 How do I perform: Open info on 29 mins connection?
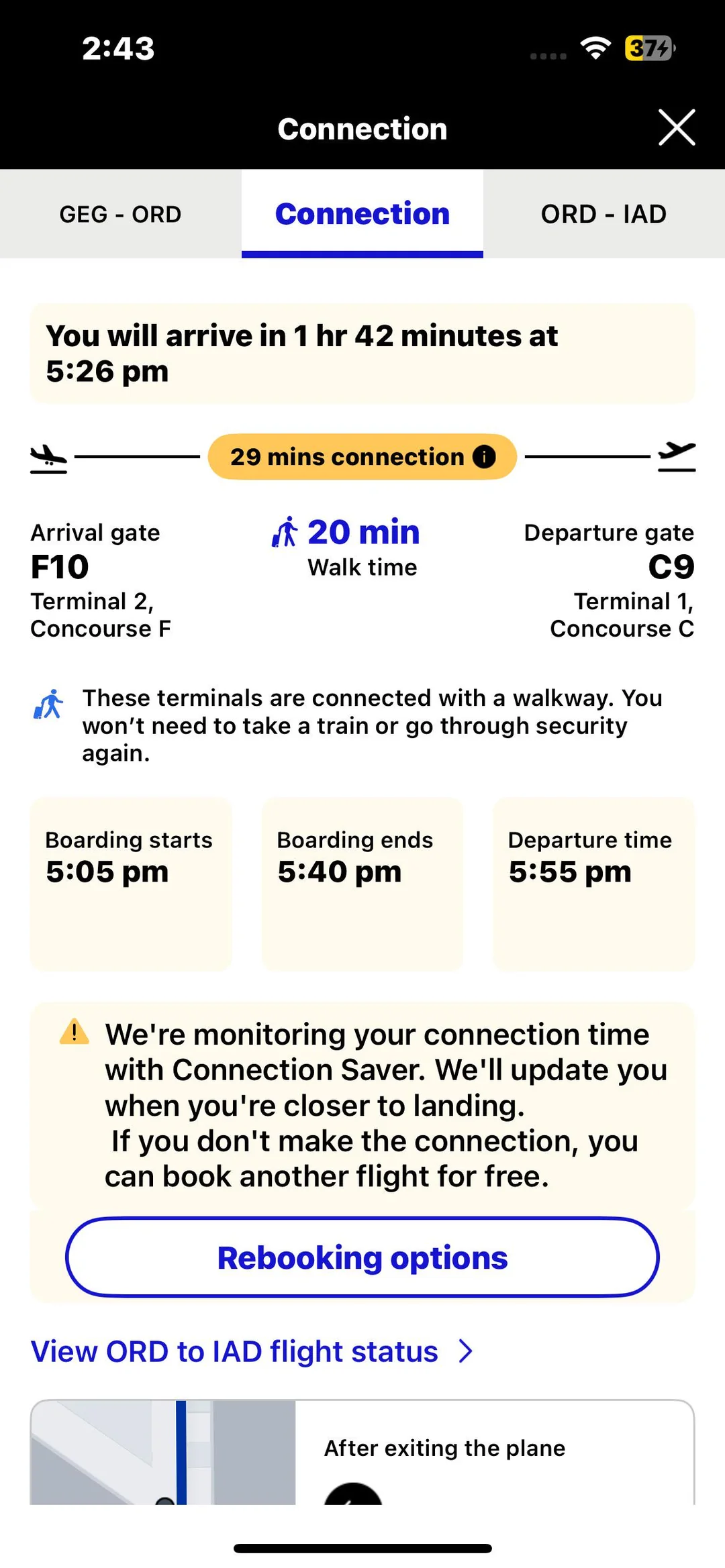484,457
